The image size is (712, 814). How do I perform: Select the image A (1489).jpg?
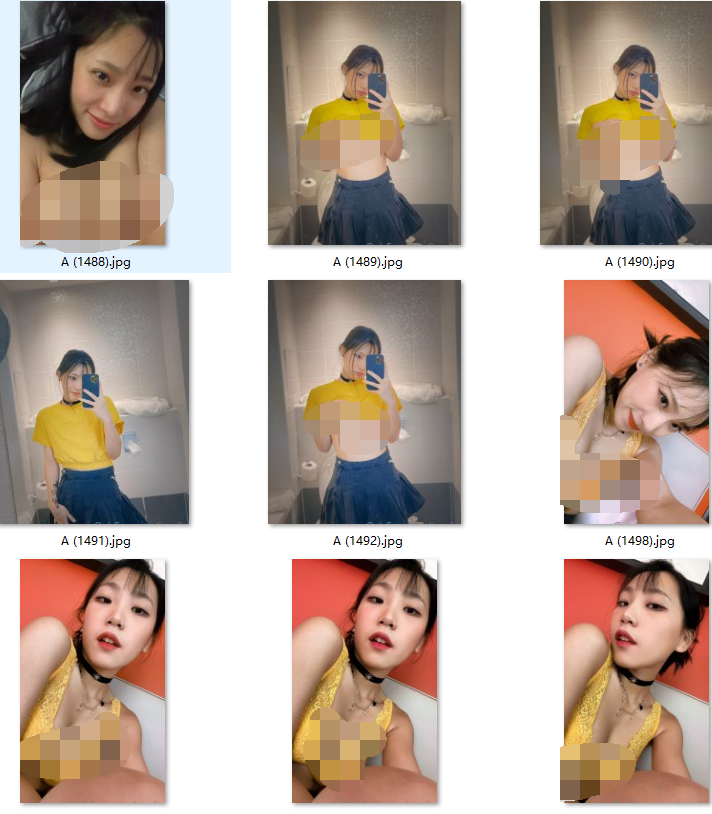364,124
